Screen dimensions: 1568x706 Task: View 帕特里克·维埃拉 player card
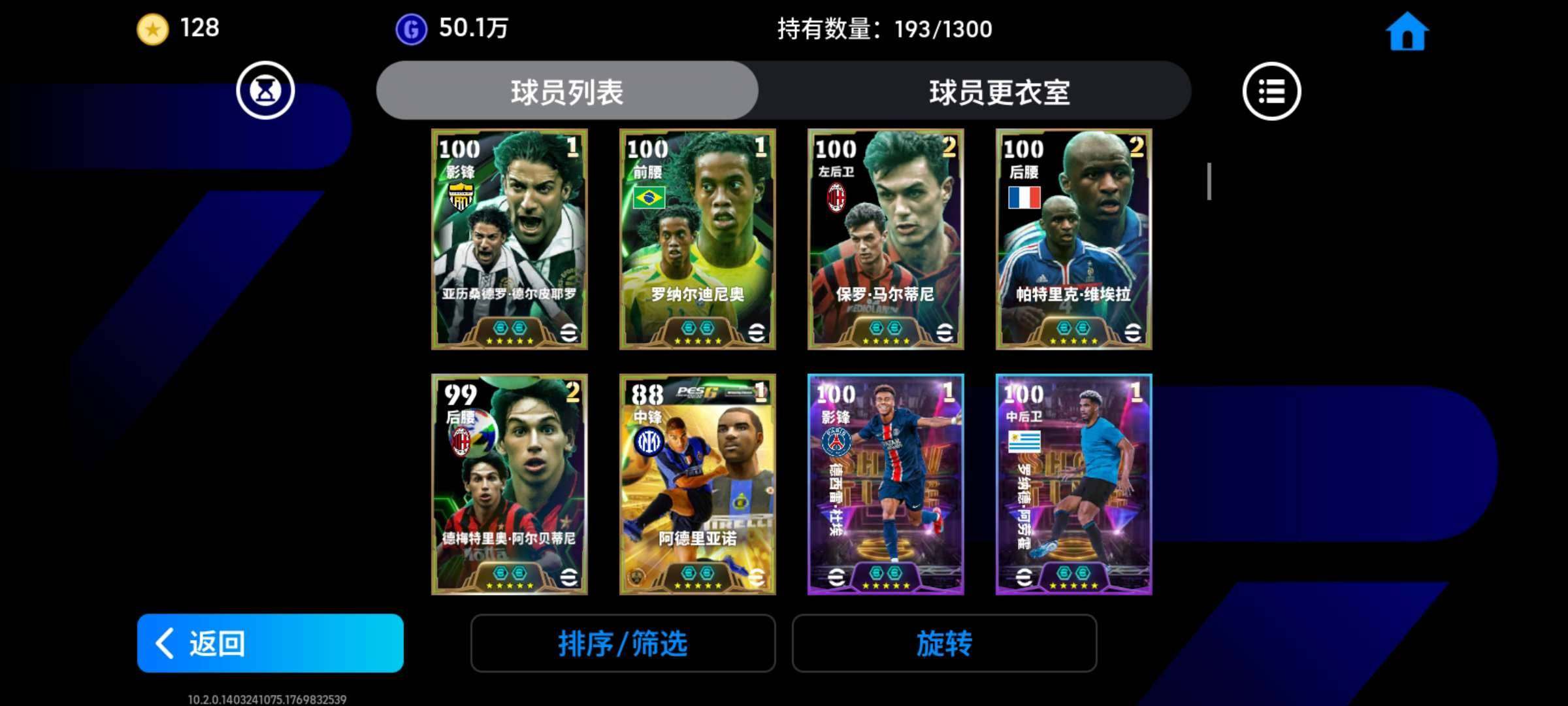click(x=1073, y=239)
